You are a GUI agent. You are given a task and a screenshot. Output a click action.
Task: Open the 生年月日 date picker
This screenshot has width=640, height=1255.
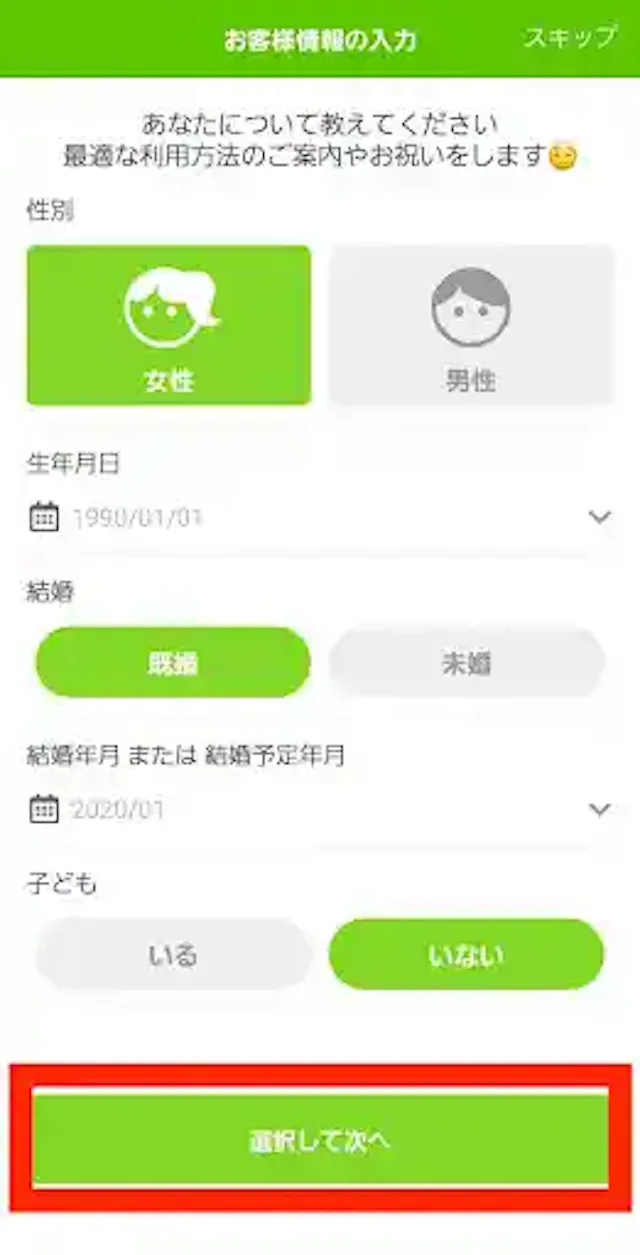pyautogui.click(x=320, y=518)
